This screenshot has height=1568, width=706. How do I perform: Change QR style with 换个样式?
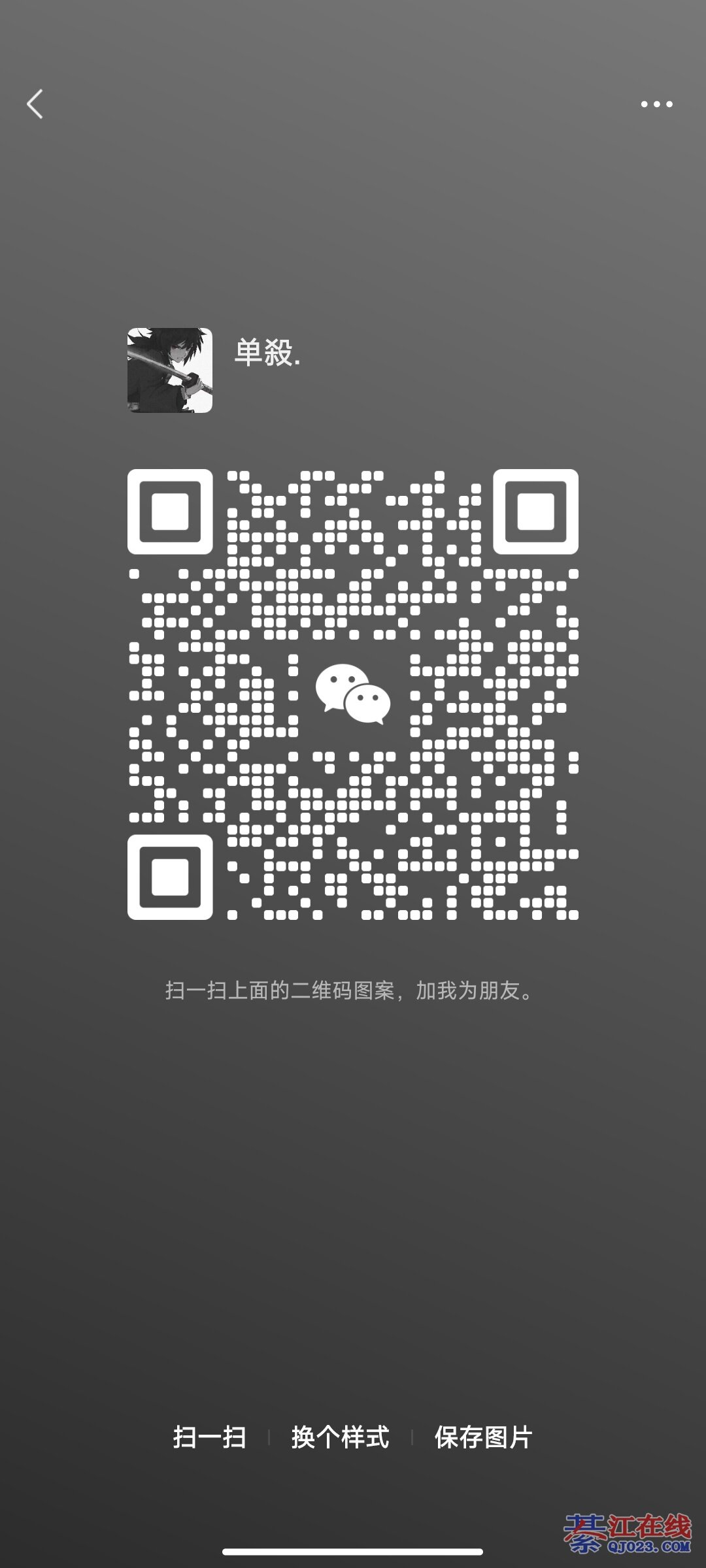pyautogui.click(x=340, y=1437)
